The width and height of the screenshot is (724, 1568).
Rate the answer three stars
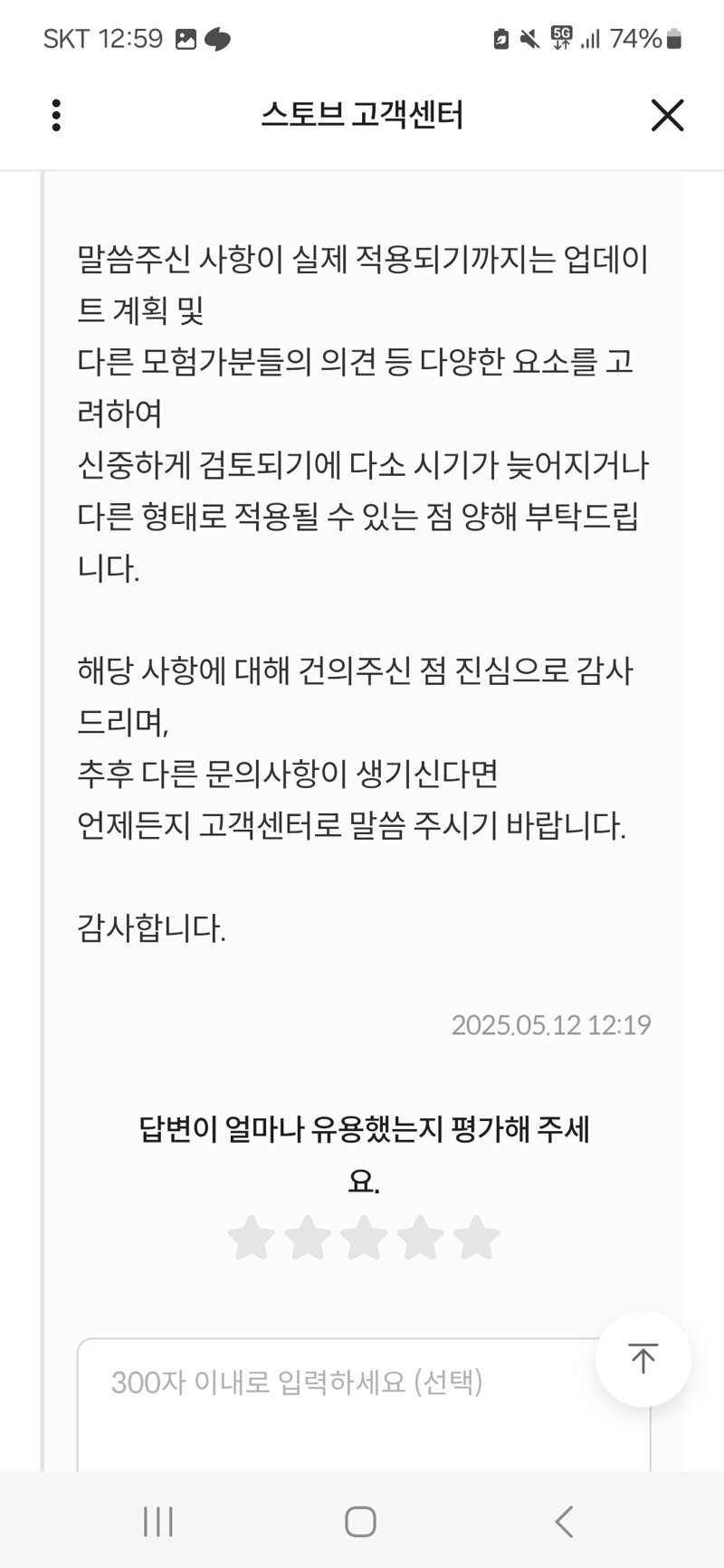[x=364, y=1238]
